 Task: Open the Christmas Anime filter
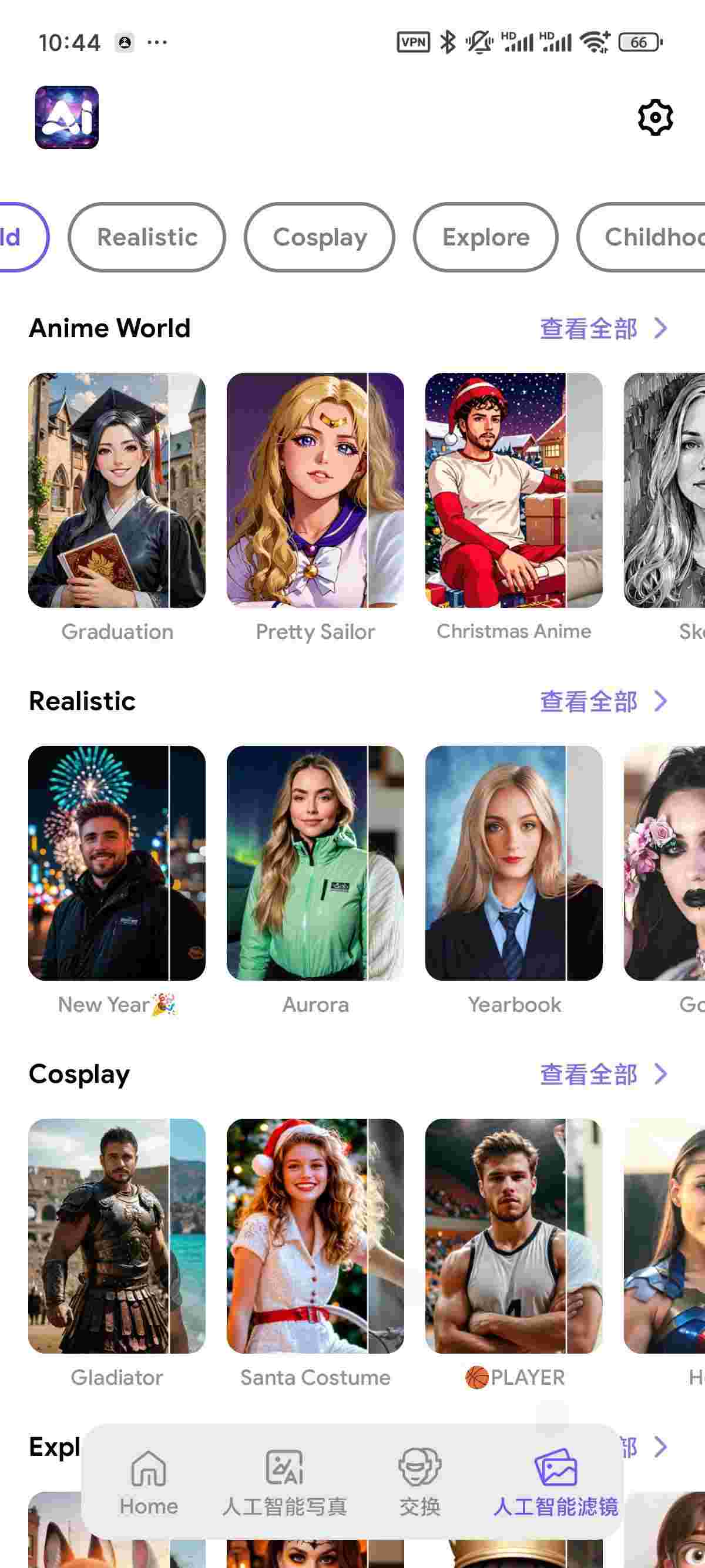513,490
